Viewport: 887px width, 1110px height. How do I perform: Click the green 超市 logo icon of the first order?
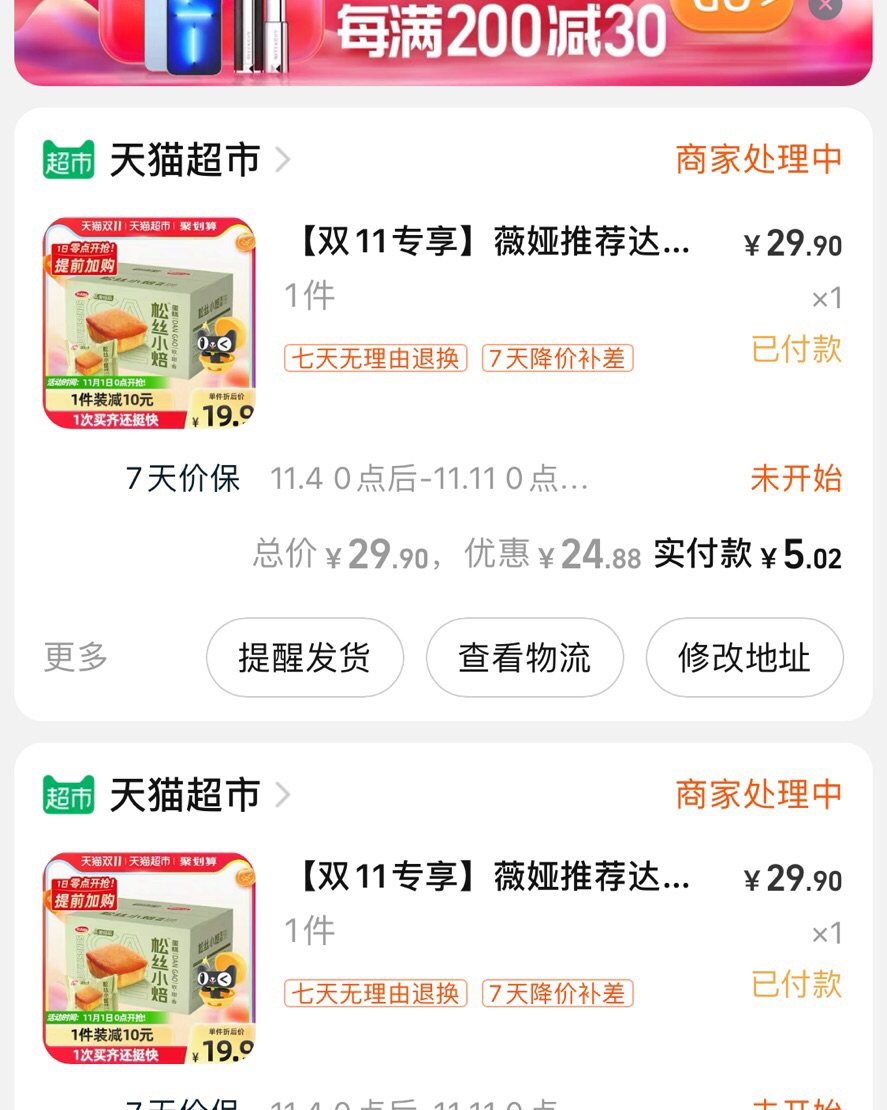67,158
